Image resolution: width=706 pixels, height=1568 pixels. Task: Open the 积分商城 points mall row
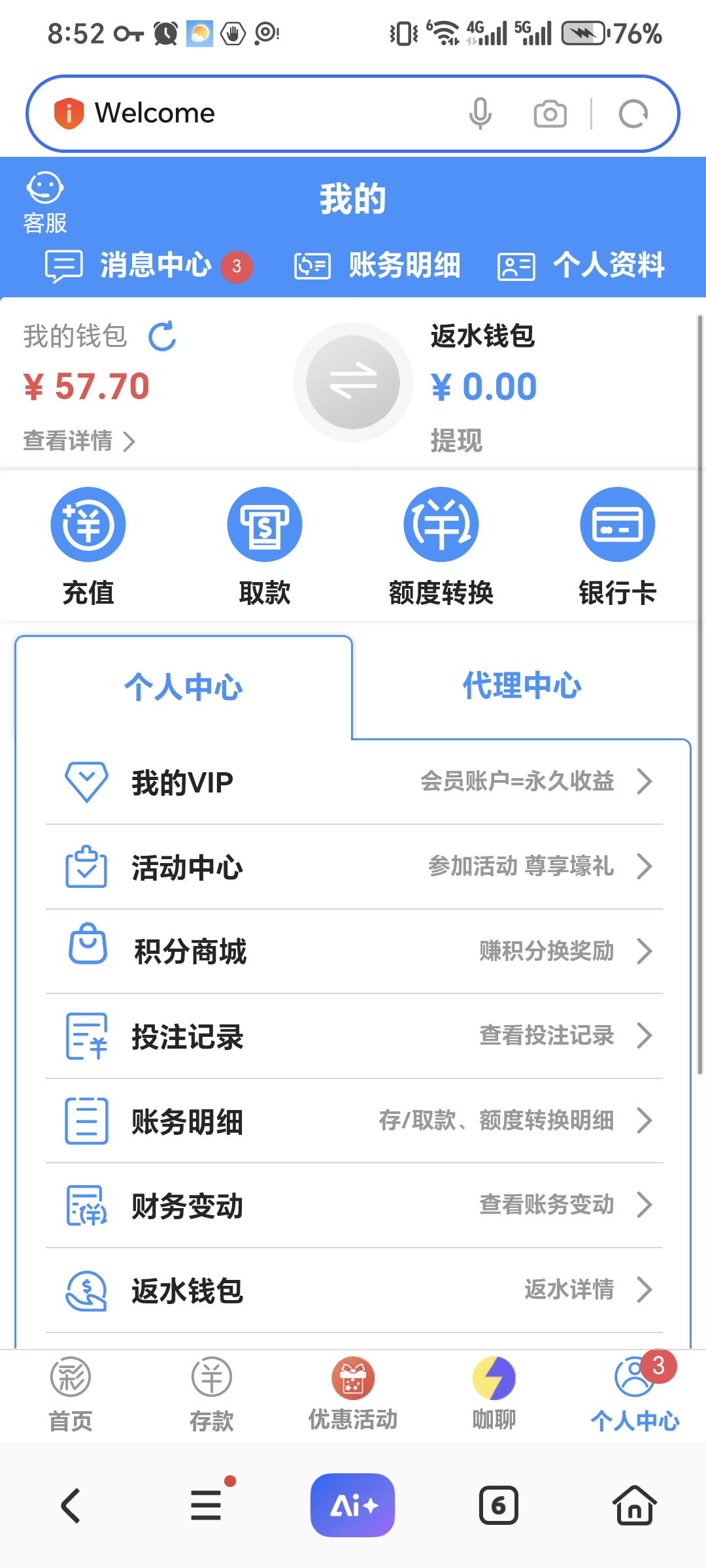(353, 951)
